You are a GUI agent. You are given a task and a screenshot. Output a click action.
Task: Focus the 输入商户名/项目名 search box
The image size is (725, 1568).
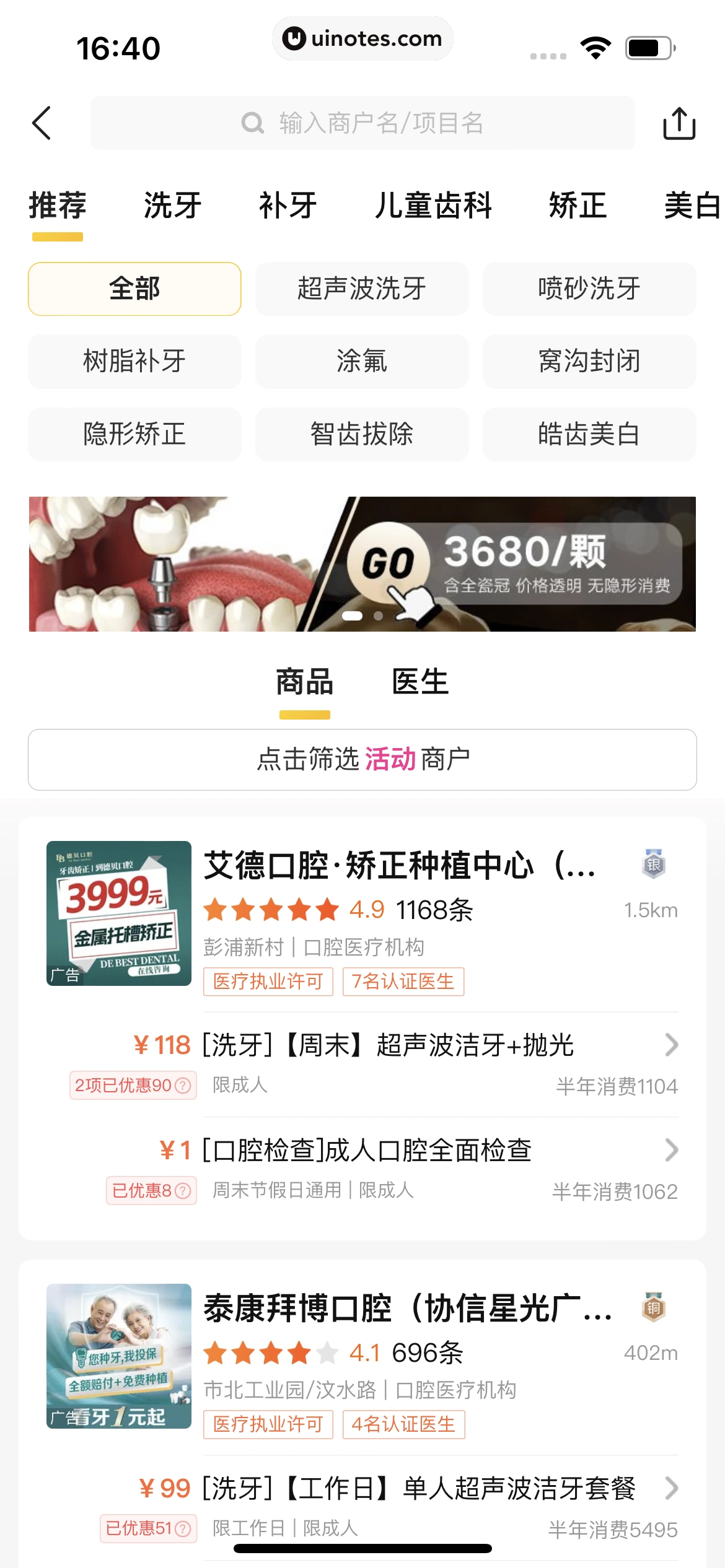362,123
